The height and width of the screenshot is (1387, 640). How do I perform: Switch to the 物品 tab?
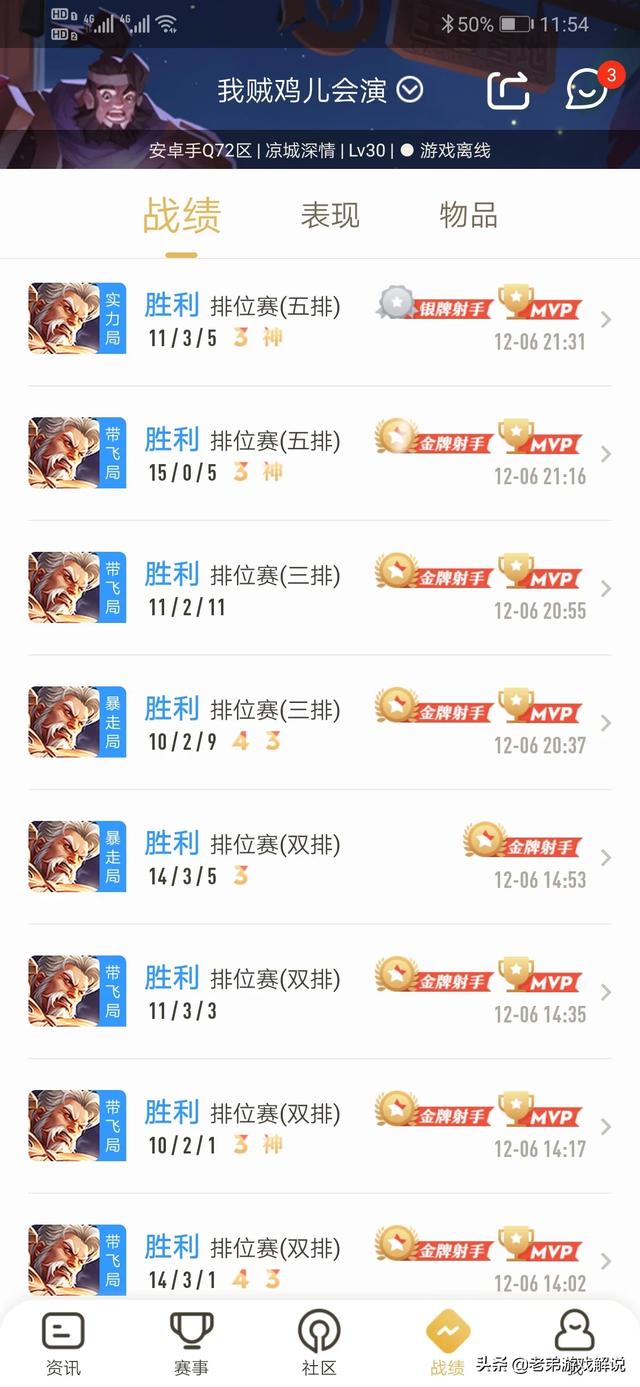click(x=468, y=215)
